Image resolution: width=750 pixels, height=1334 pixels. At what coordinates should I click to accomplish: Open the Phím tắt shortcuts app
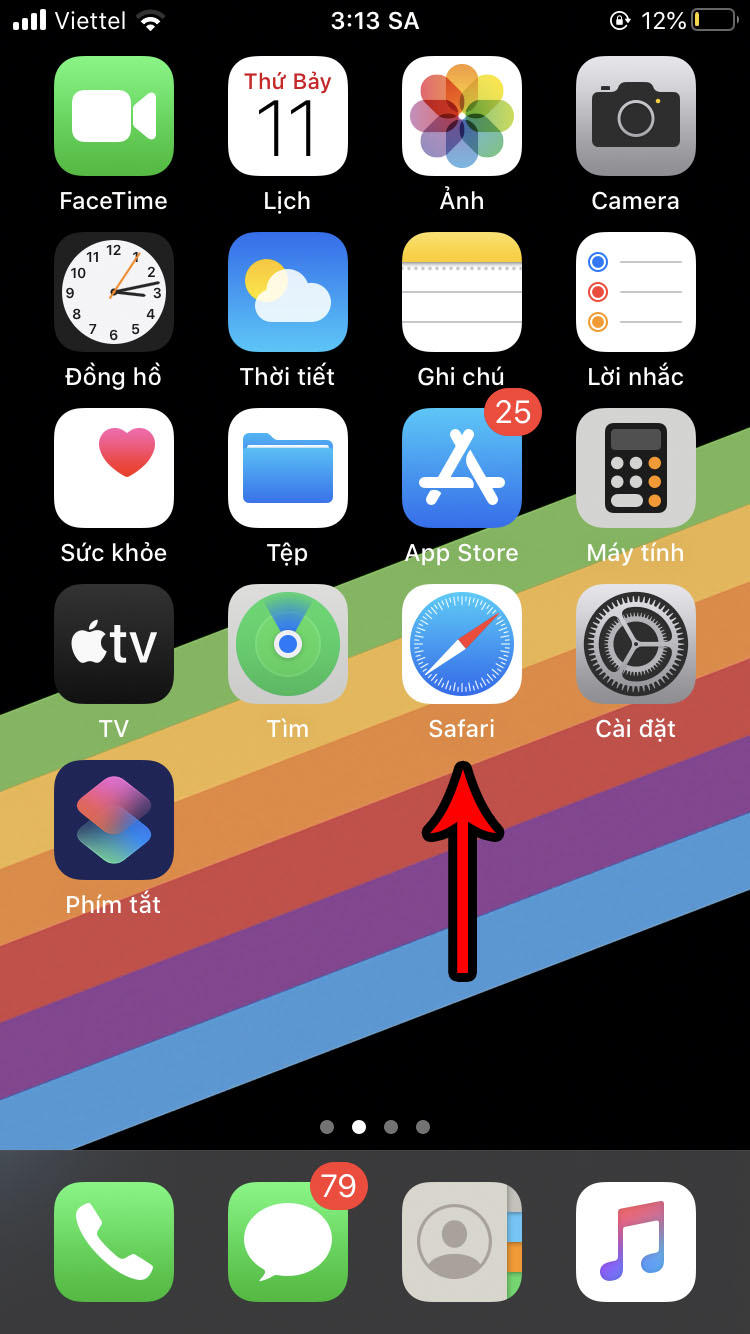(x=114, y=820)
